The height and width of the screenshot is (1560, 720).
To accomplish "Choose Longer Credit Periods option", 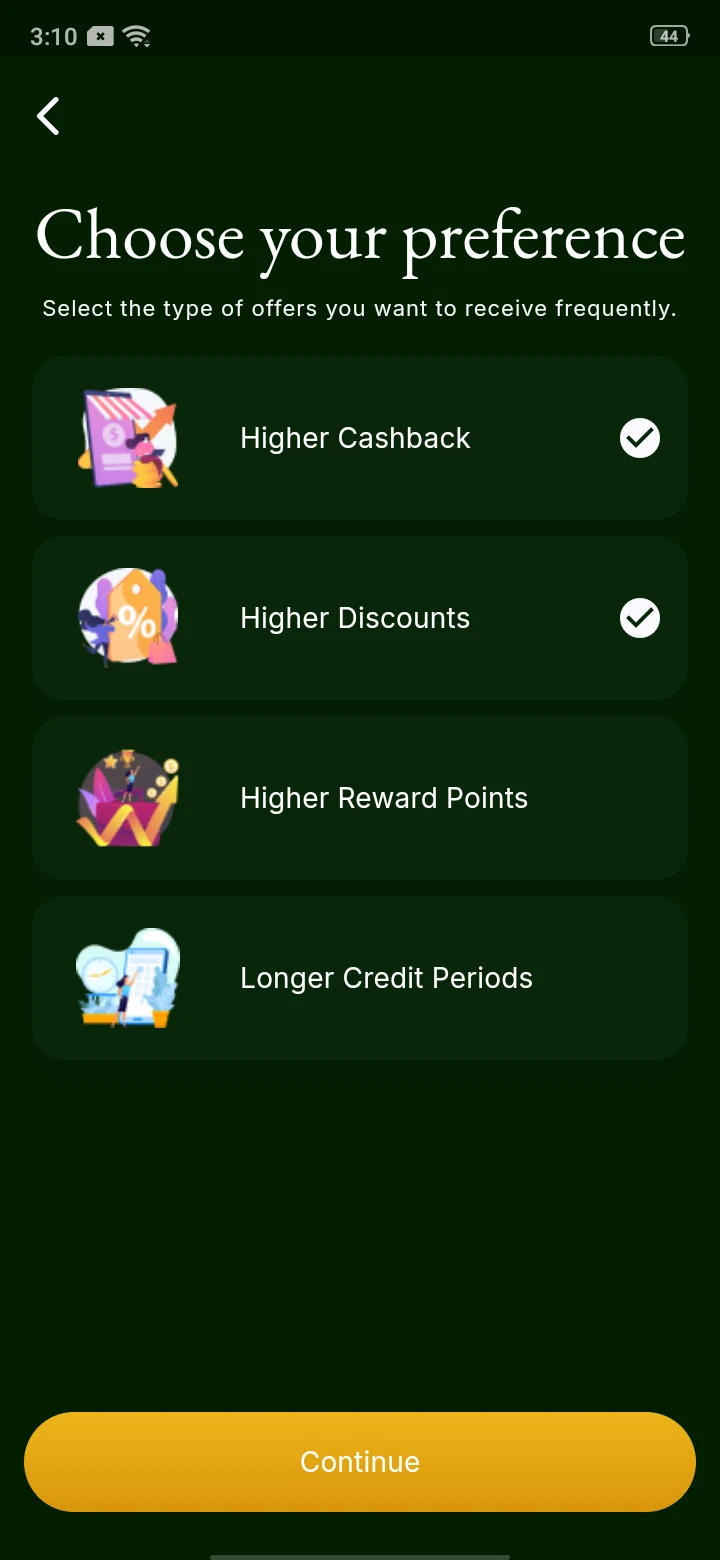I will (x=360, y=978).
